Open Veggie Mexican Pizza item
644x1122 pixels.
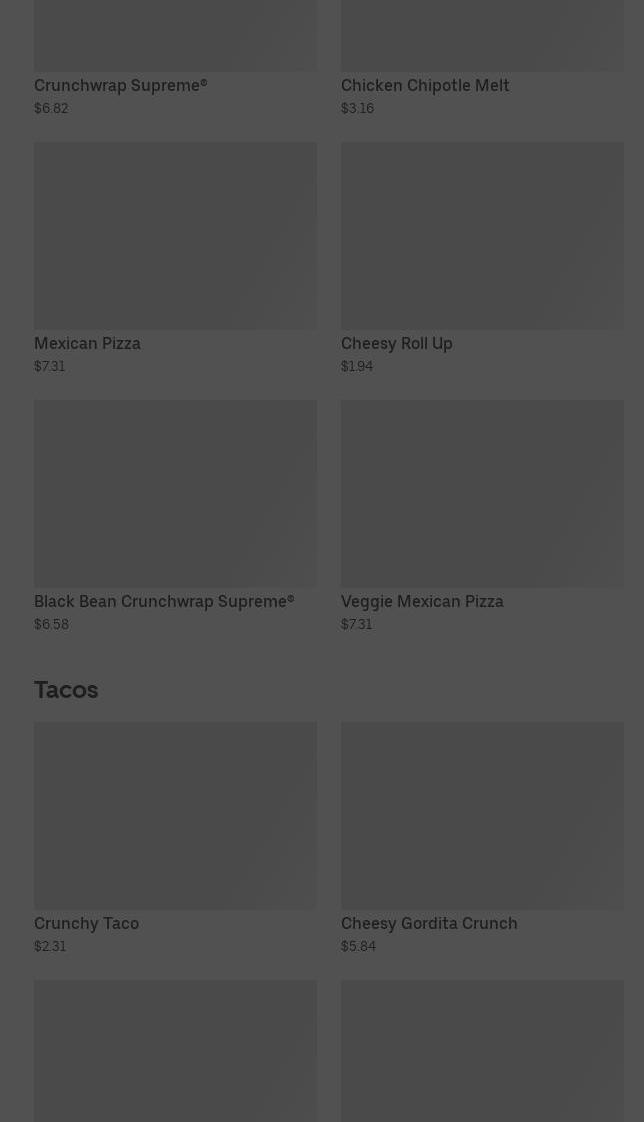[482, 517]
